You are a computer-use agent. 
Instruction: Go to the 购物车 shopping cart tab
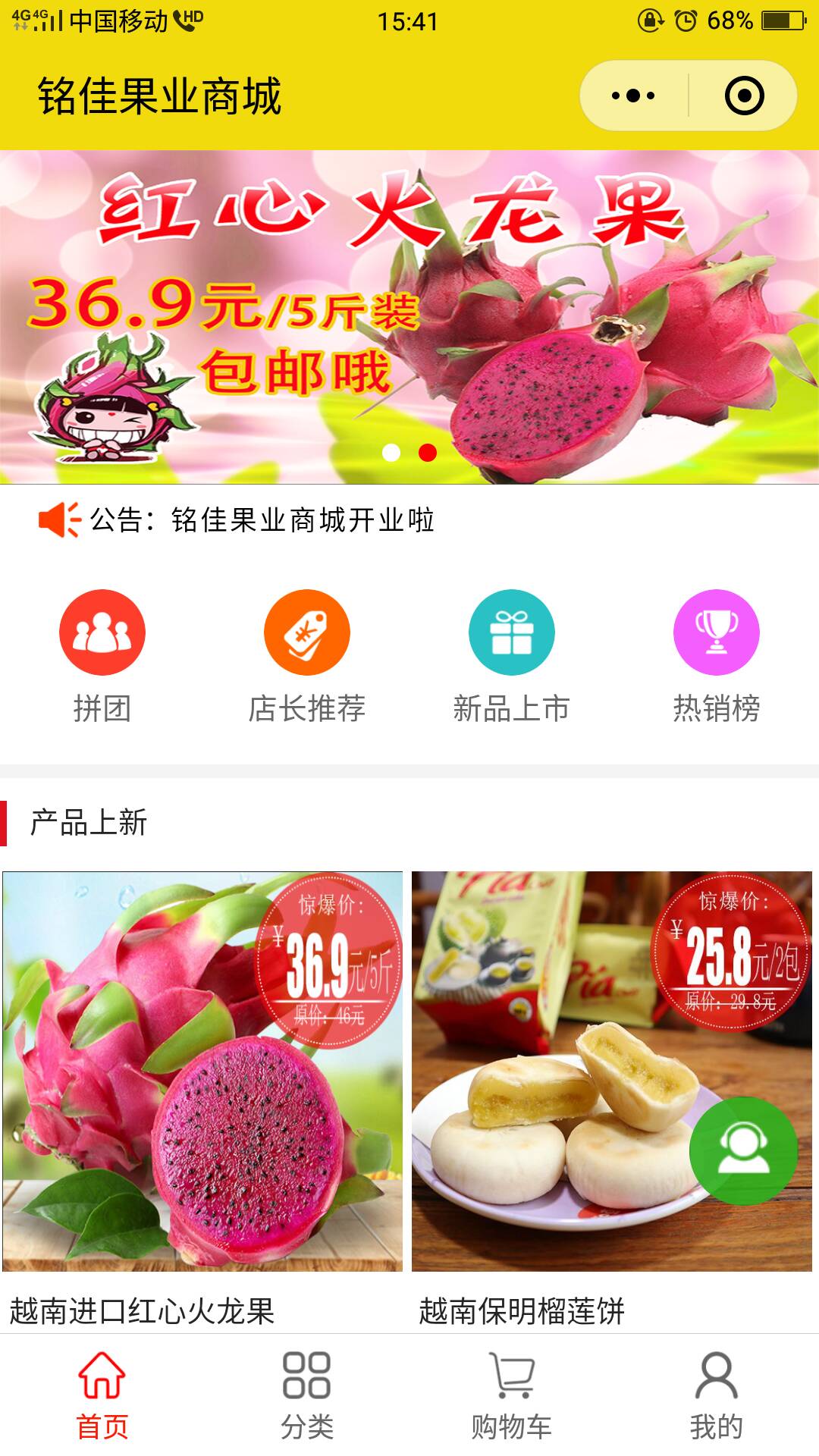click(512, 1395)
